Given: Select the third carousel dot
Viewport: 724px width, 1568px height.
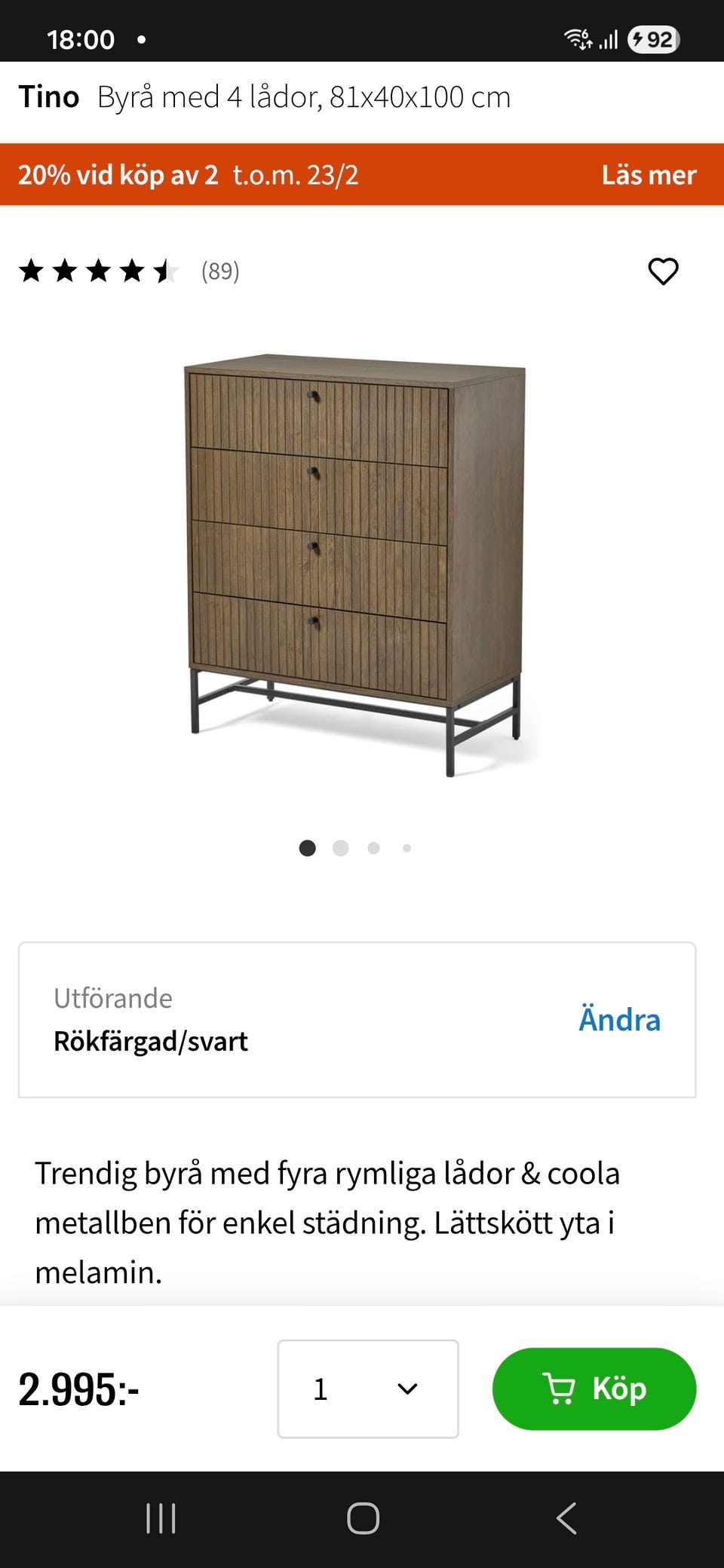Looking at the screenshot, I should click(x=373, y=848).
